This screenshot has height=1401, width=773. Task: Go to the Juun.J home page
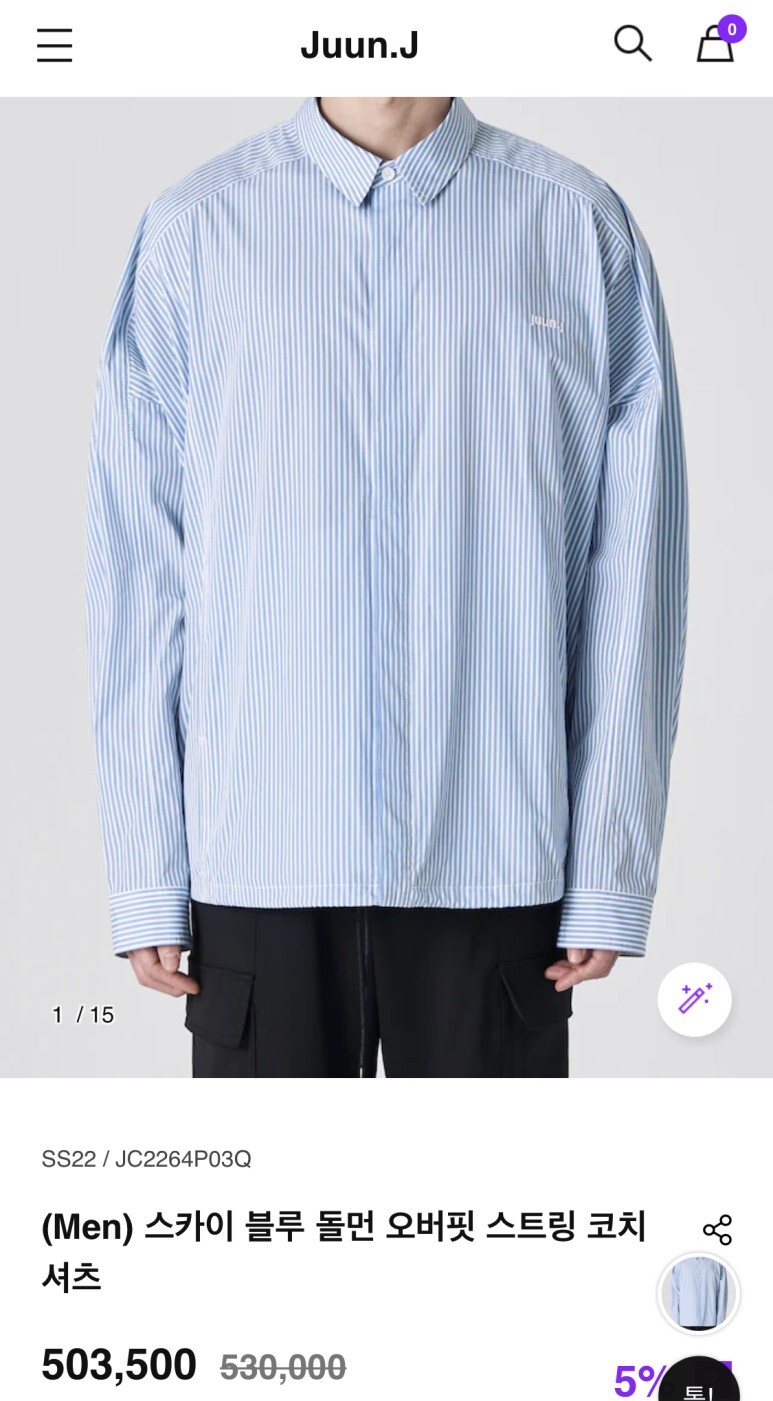[360, 45]
